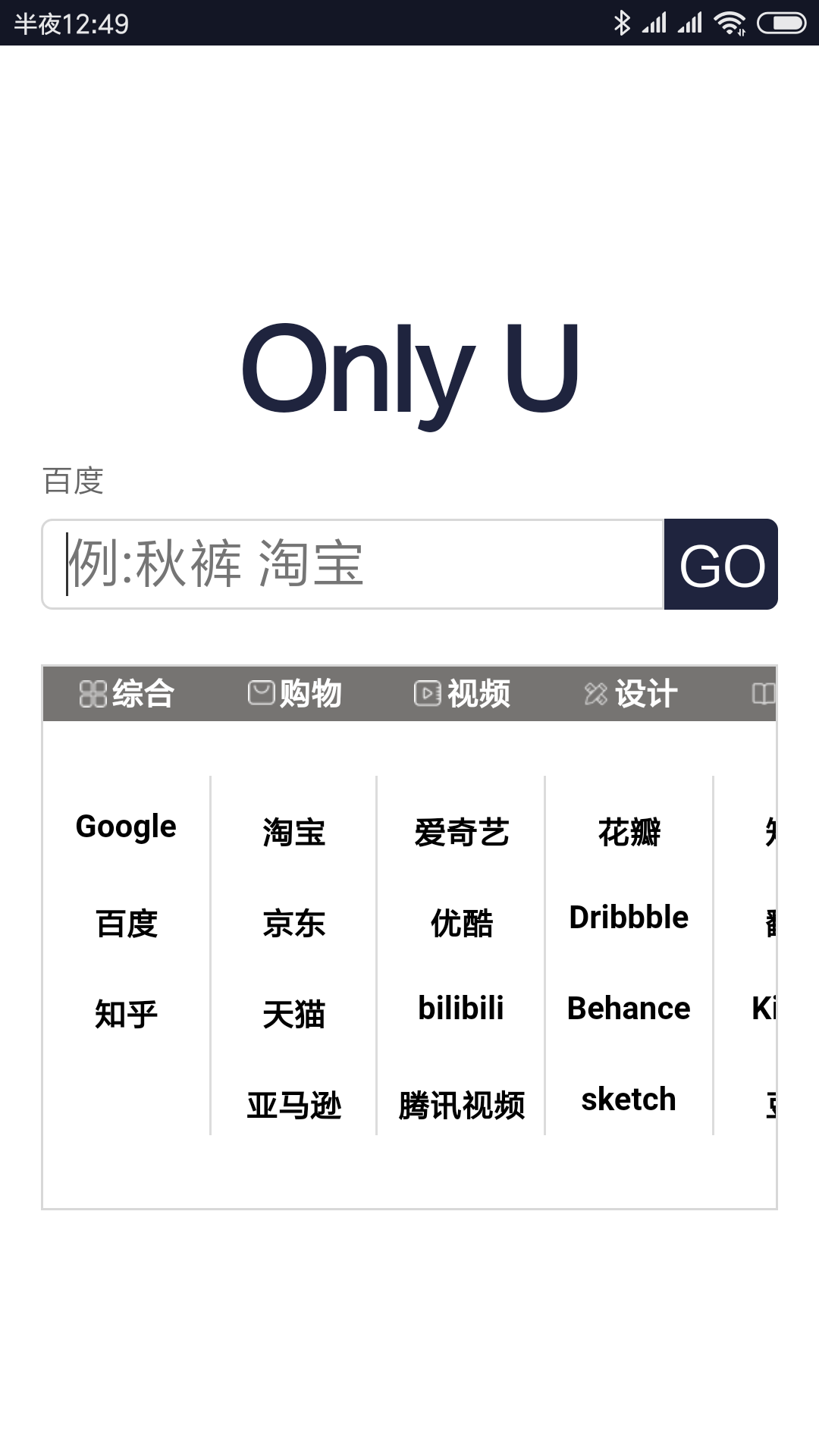The height and width of the screenshot is (1456, 819).
Task: Click the video play icon next to 视频
Action: point(428,692)
